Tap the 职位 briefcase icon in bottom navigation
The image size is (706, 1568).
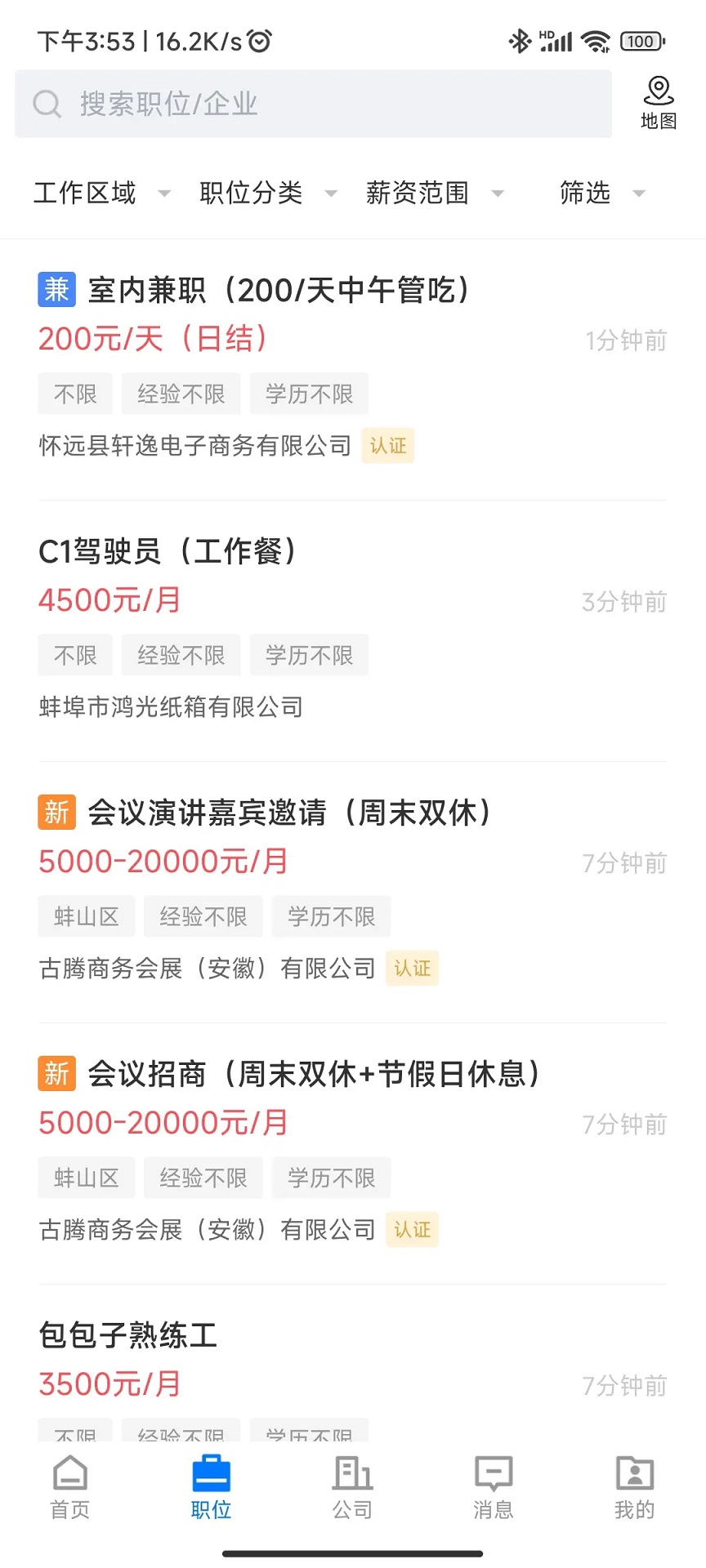coord(211,1478)
